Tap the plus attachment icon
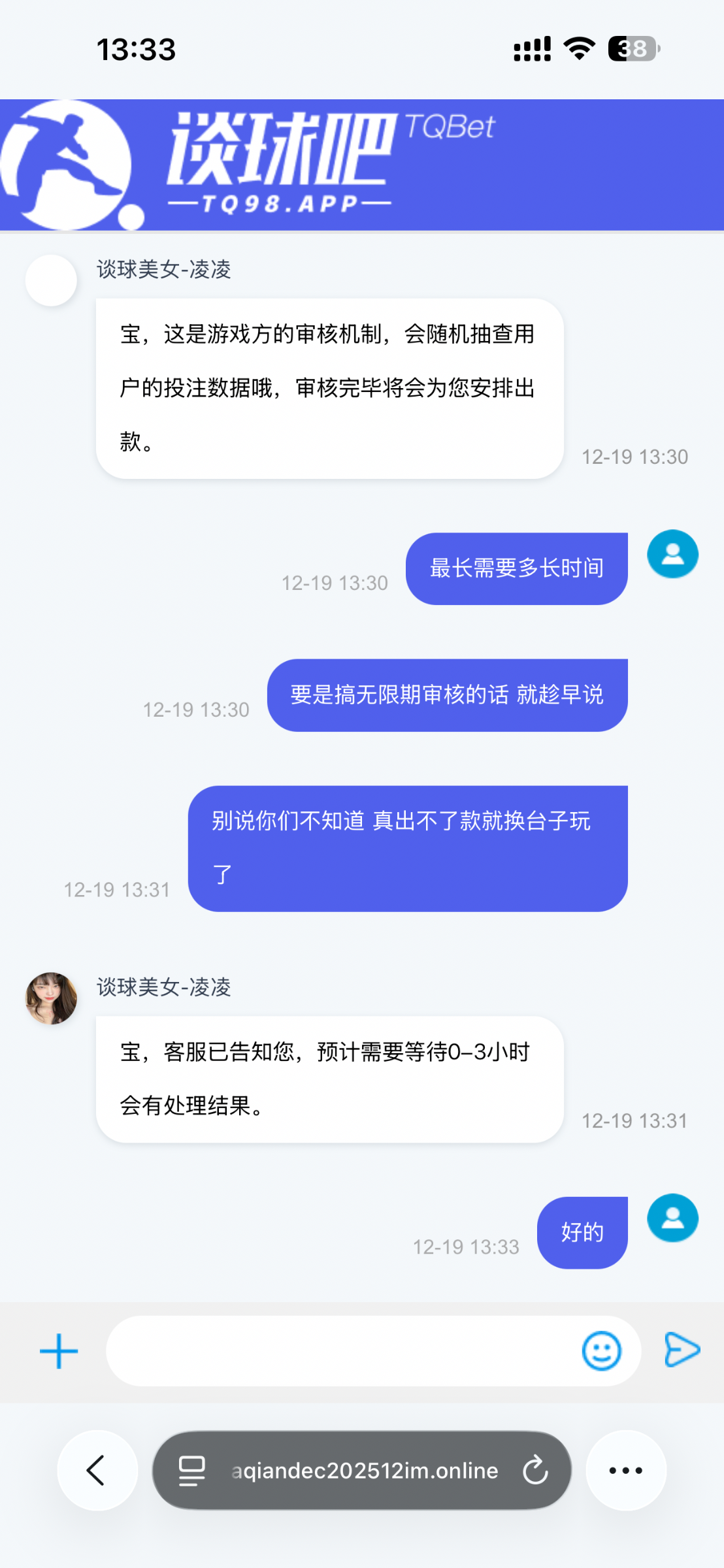This screenshot has height=1568, width=724. point(59,1351)
